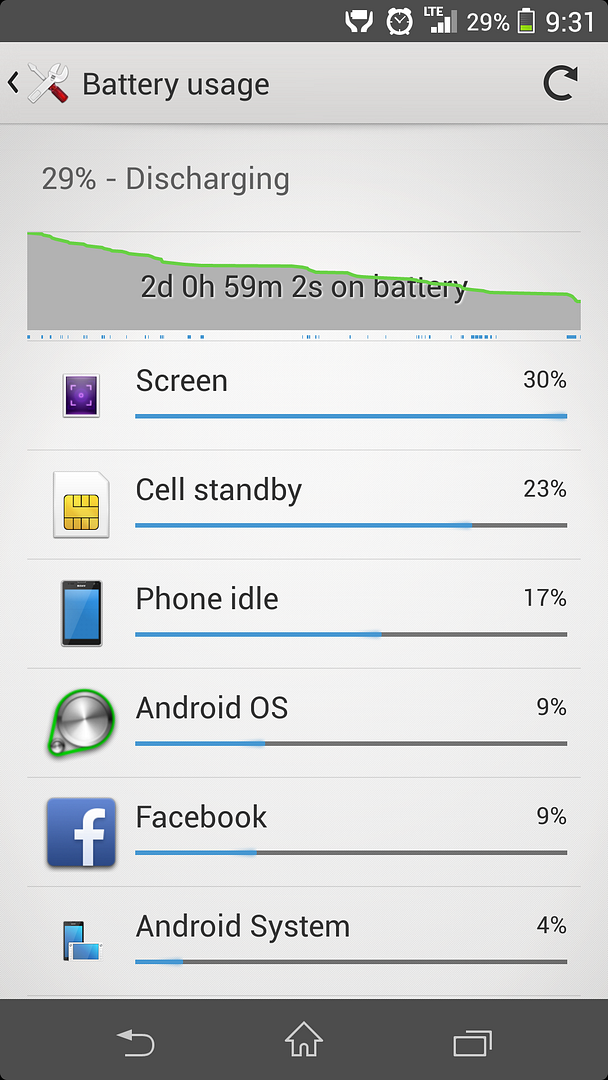Open the recent apps view
This screenshot has width=608, height=1080.
pos(472,1040)
